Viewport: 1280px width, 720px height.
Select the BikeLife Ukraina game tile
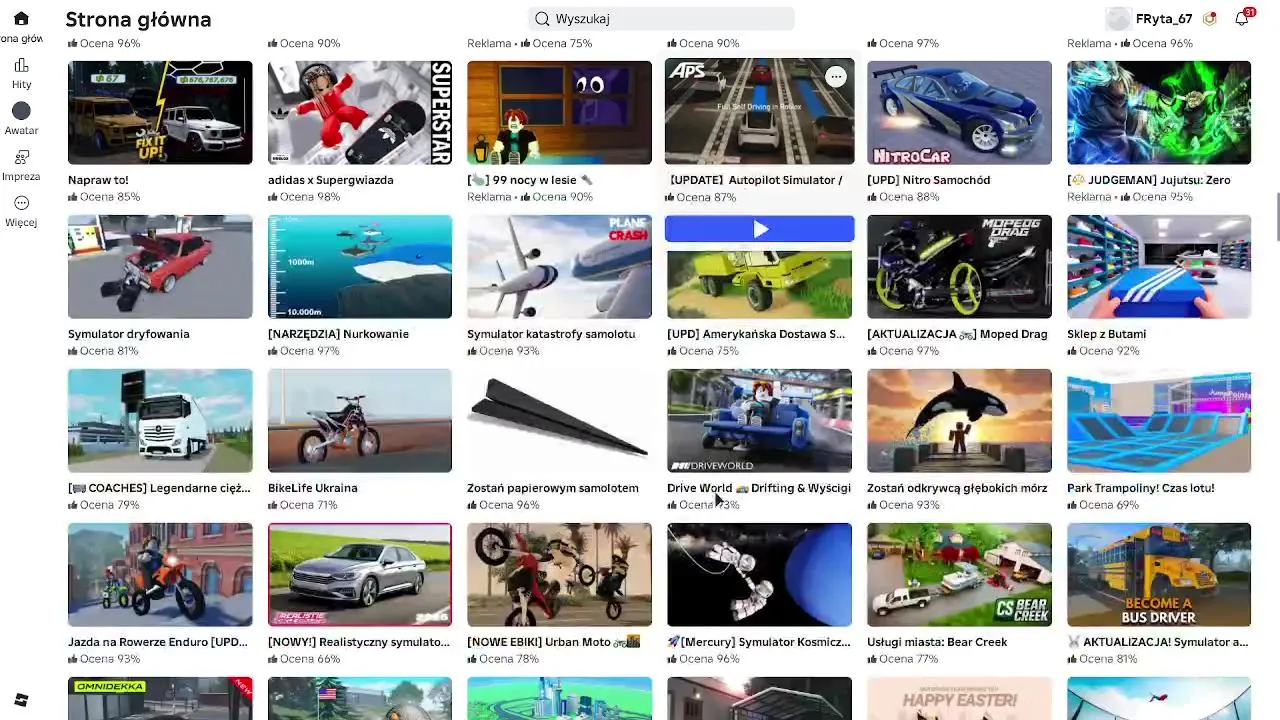tap(359, 421)
